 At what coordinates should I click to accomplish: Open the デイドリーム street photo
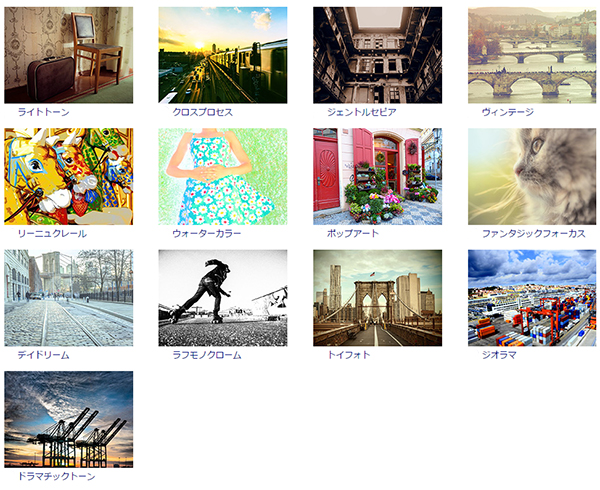68,298
